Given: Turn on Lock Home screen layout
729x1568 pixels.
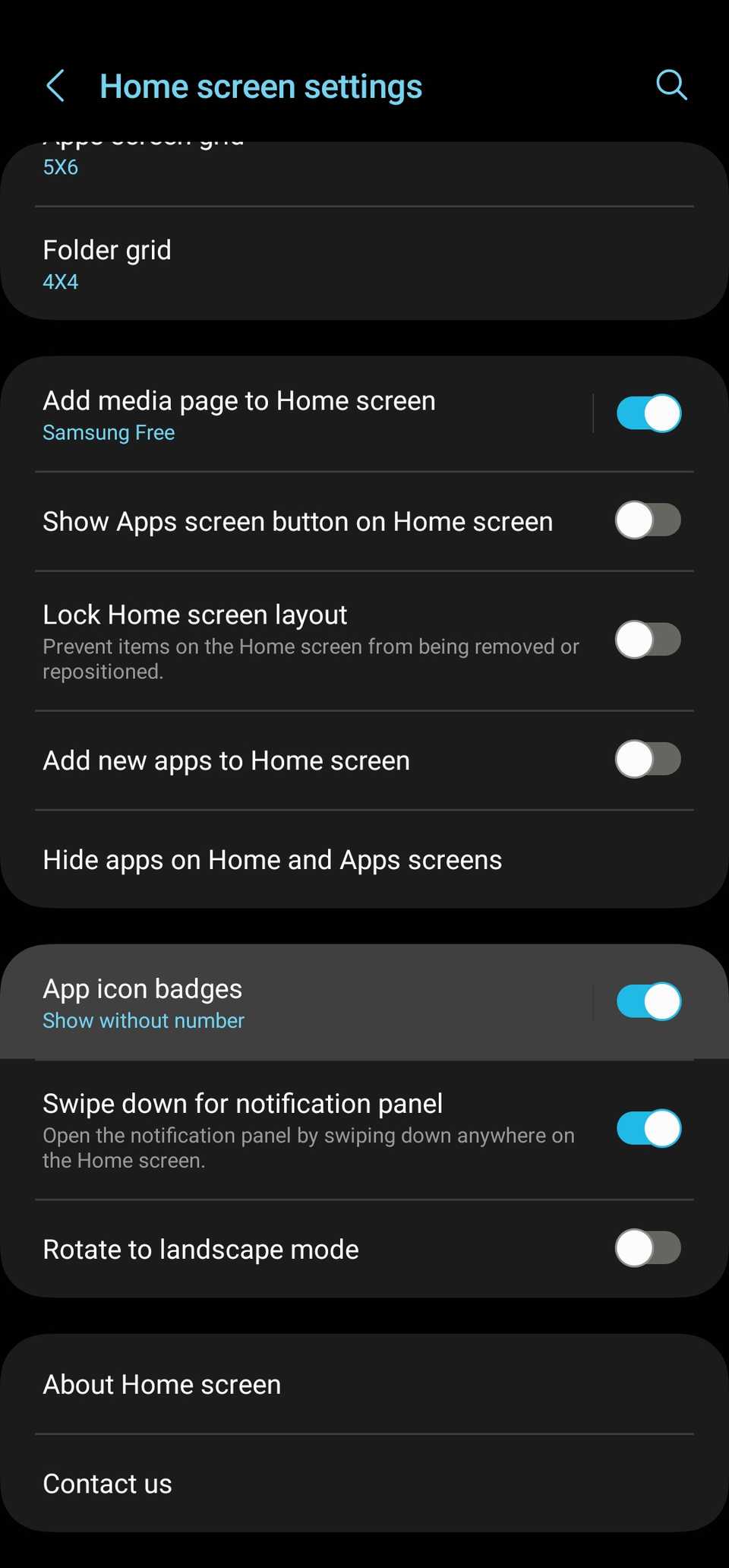Looking at the screenshot, I should pyautogui.click(x=648, y=640).
